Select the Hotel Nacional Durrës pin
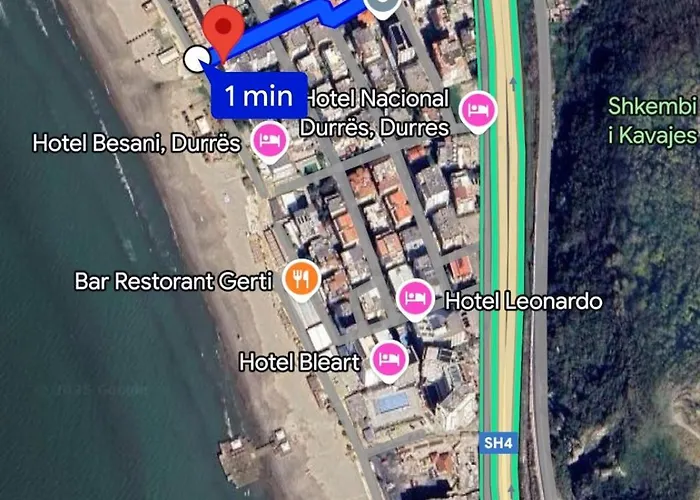Viewport: 700px width, 500px height. pos(477,108)
